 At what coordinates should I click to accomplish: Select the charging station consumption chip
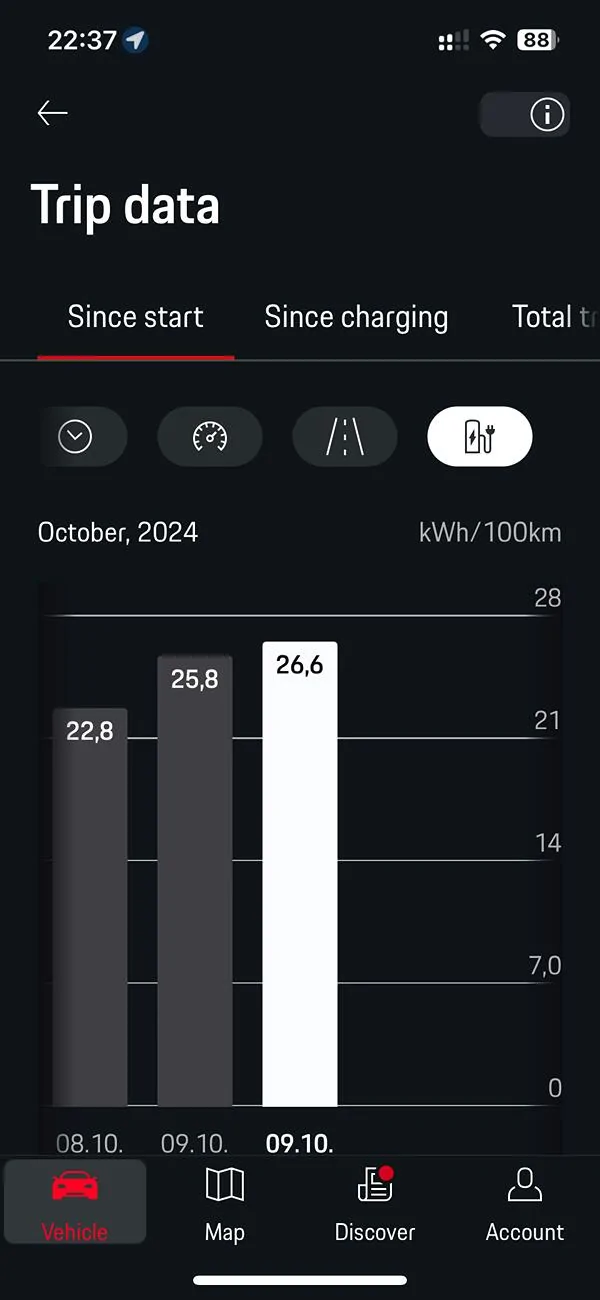pos(480,437)
